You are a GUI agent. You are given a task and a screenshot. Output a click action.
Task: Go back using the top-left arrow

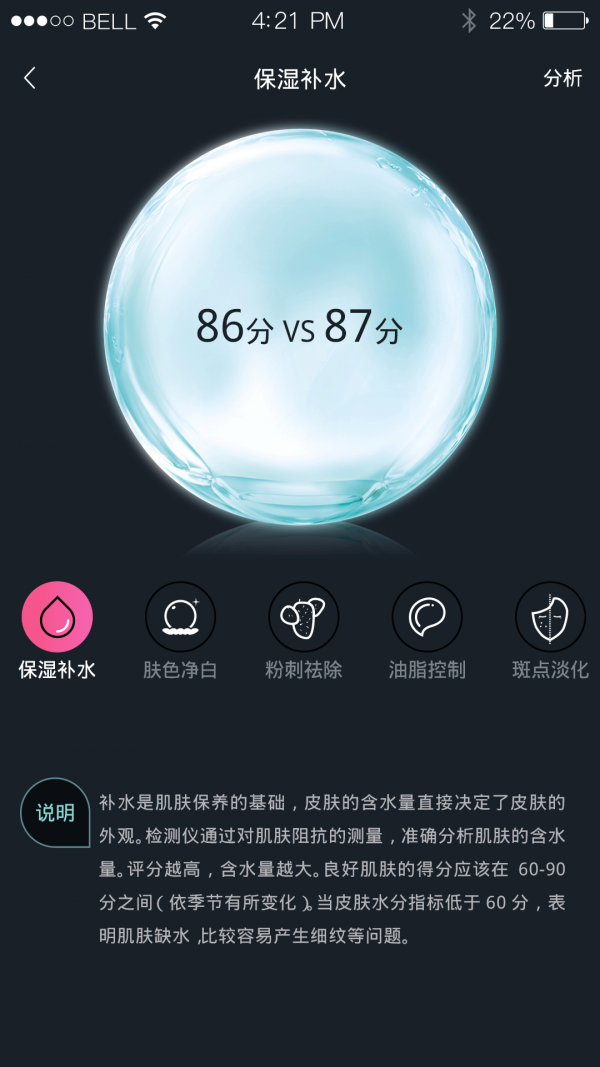click(30, 78)
